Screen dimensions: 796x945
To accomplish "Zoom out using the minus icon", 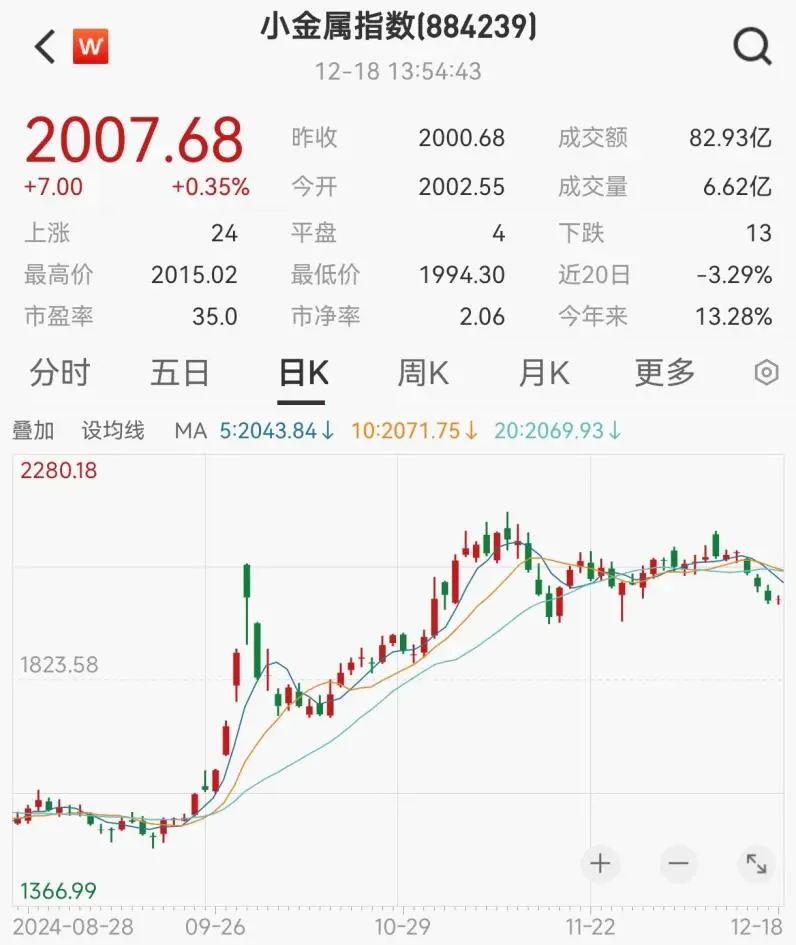I will coord(676,862).
